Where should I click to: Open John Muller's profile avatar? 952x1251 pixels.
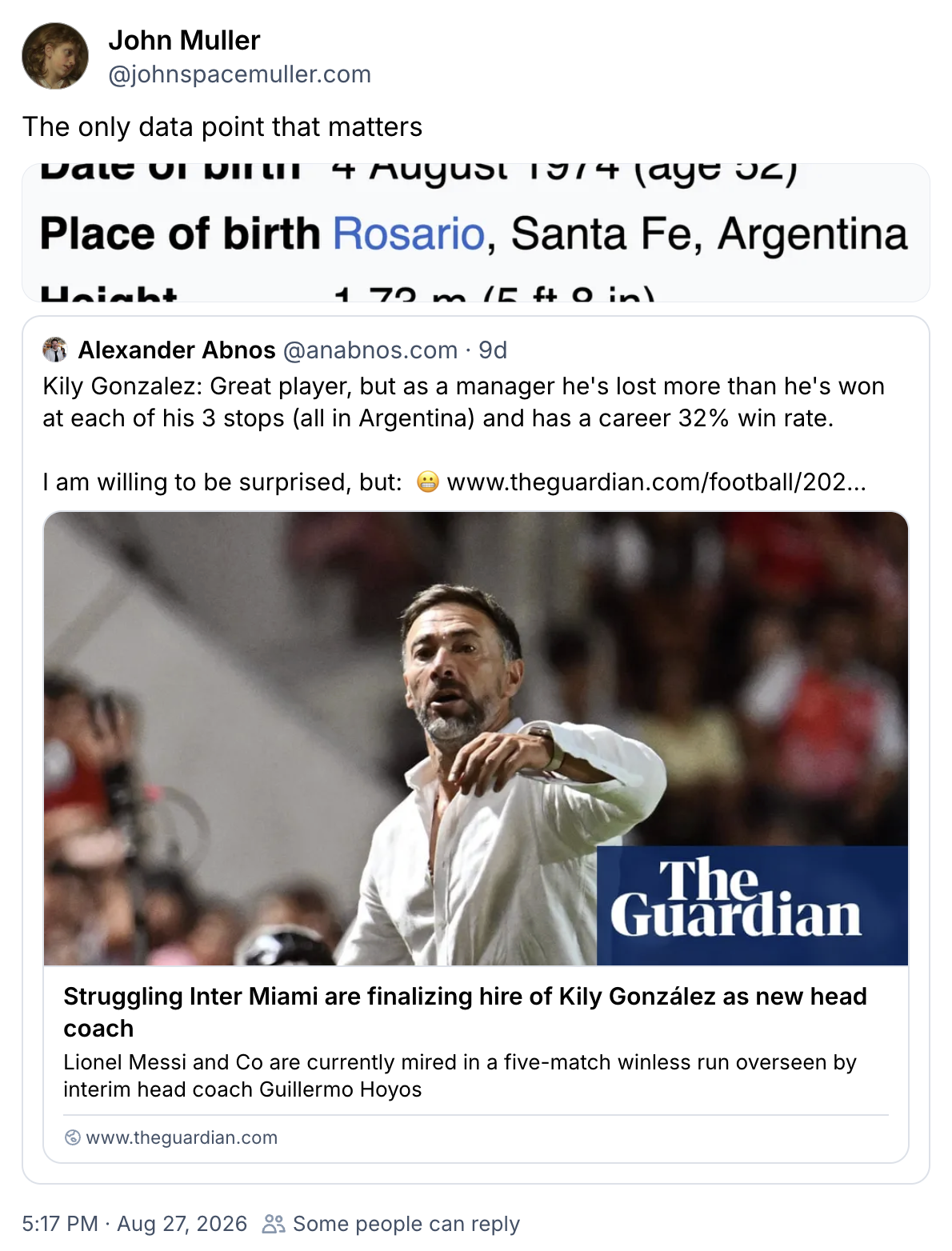pyautogui.click(x=55, y=56)
